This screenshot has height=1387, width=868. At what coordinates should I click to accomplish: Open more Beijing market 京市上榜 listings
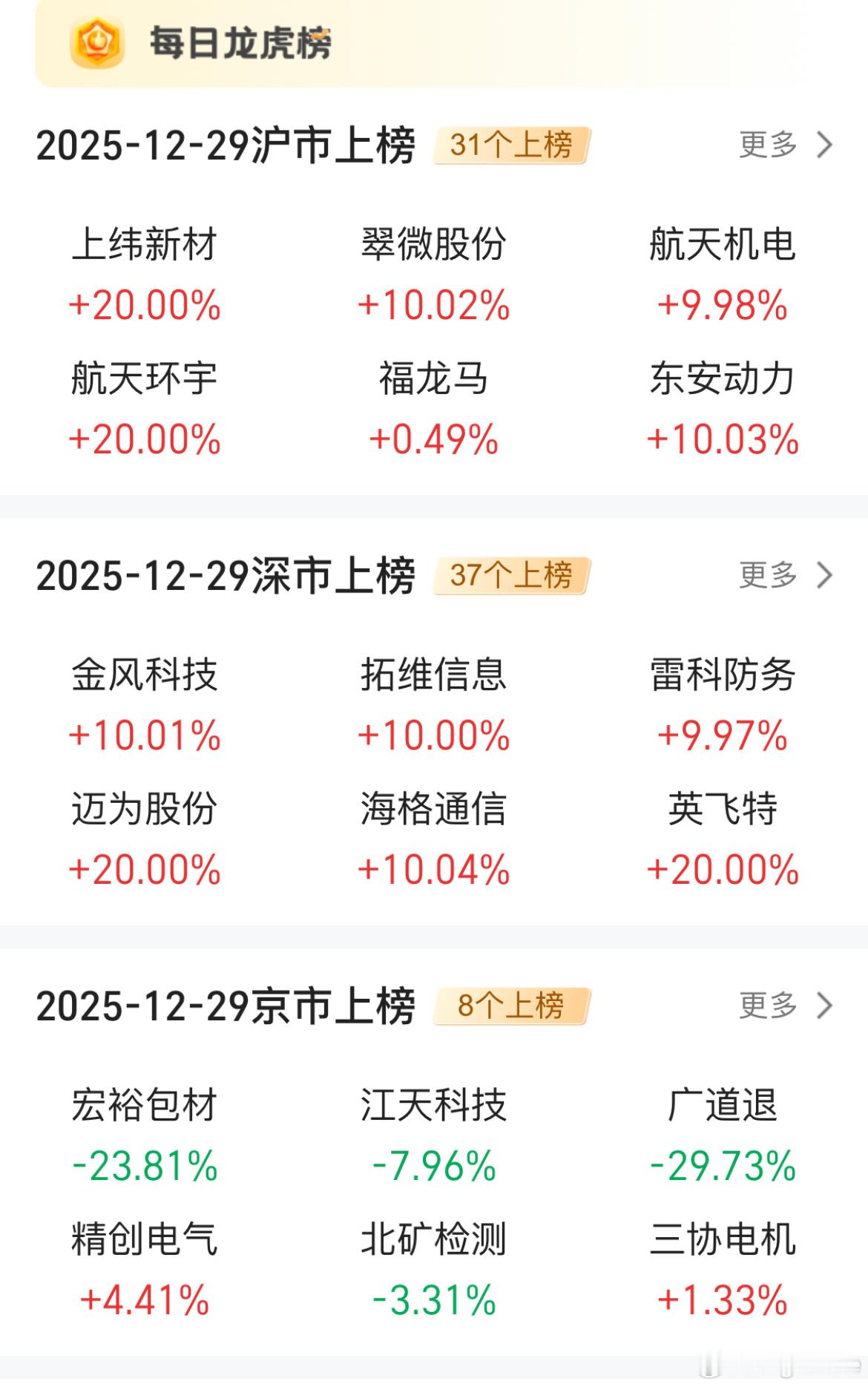(786, 1006)
